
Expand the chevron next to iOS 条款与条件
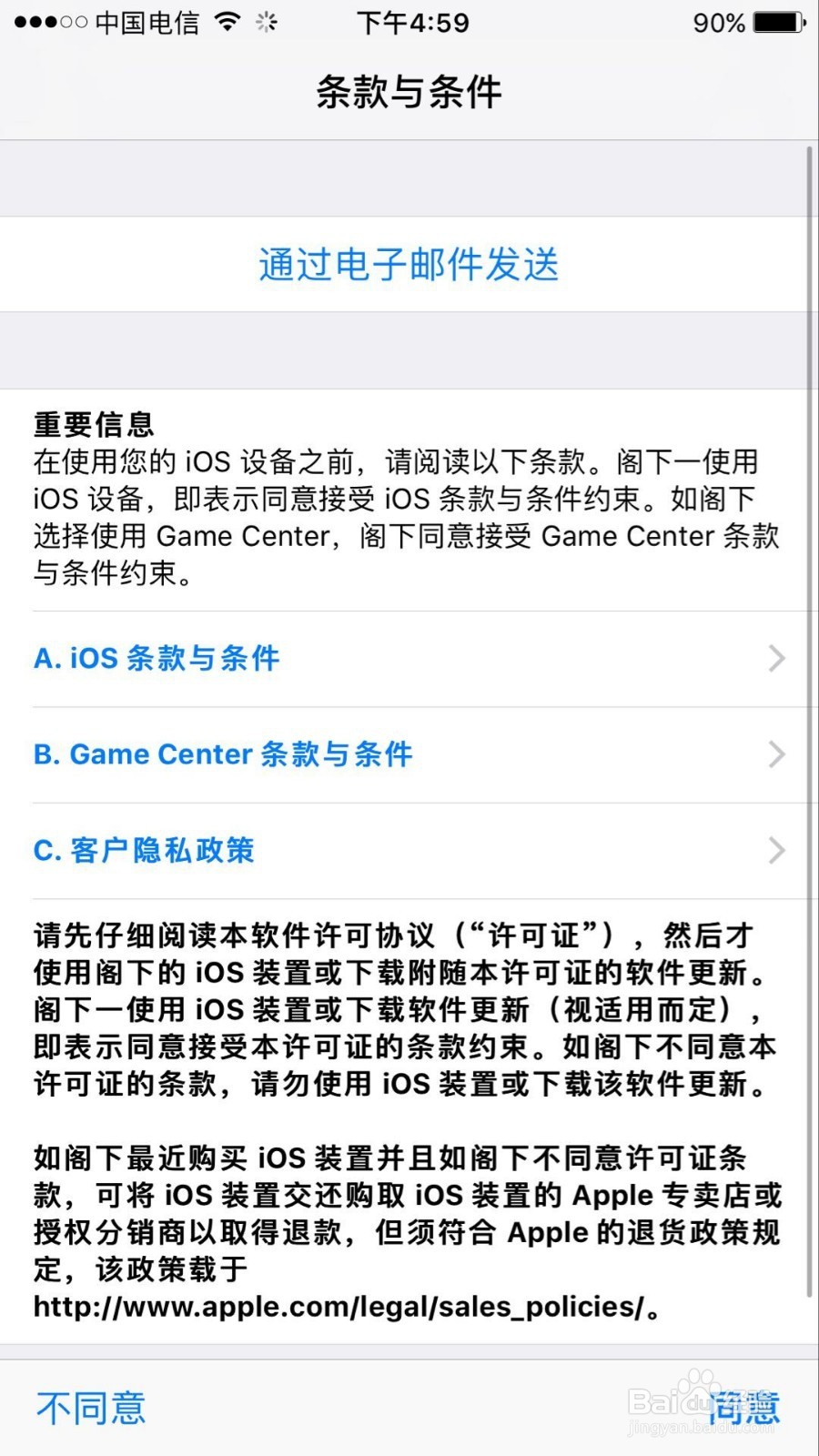(774, 658)
